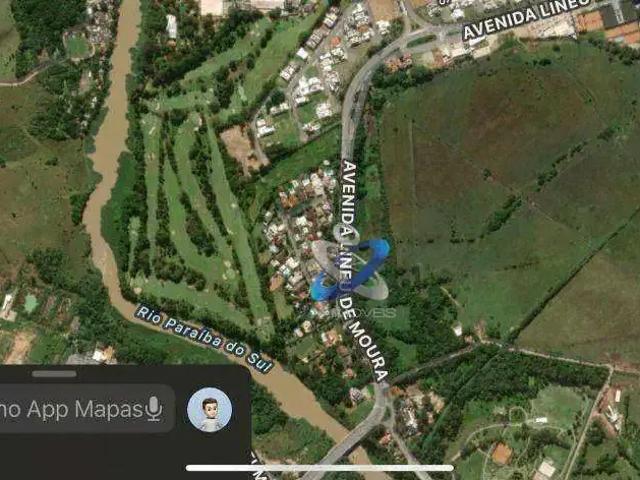Viewport: 640px width, 480px height.
Task: Tap the search sheet grabber handle
Action: click(54, 374)
